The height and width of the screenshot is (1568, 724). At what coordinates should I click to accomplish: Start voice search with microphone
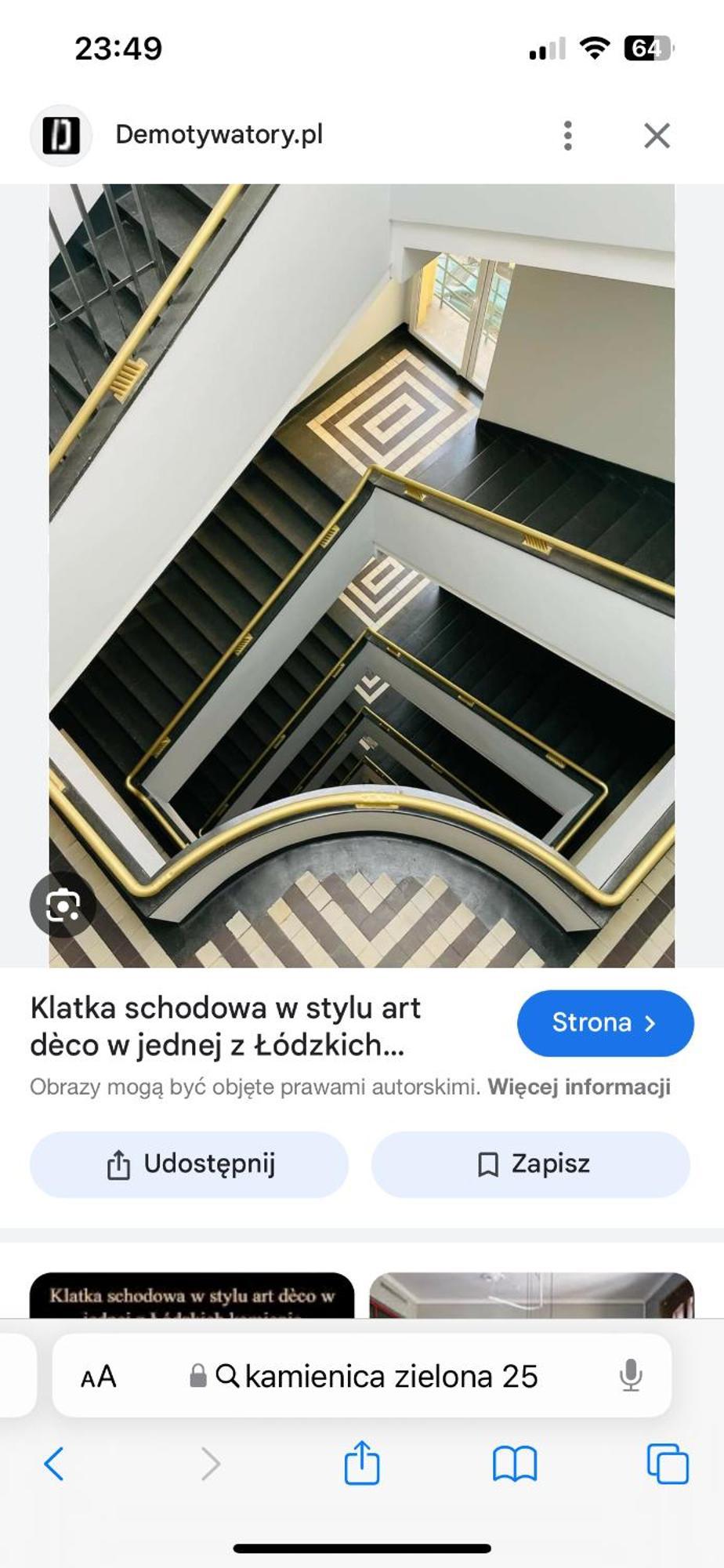pos(630,1377)
